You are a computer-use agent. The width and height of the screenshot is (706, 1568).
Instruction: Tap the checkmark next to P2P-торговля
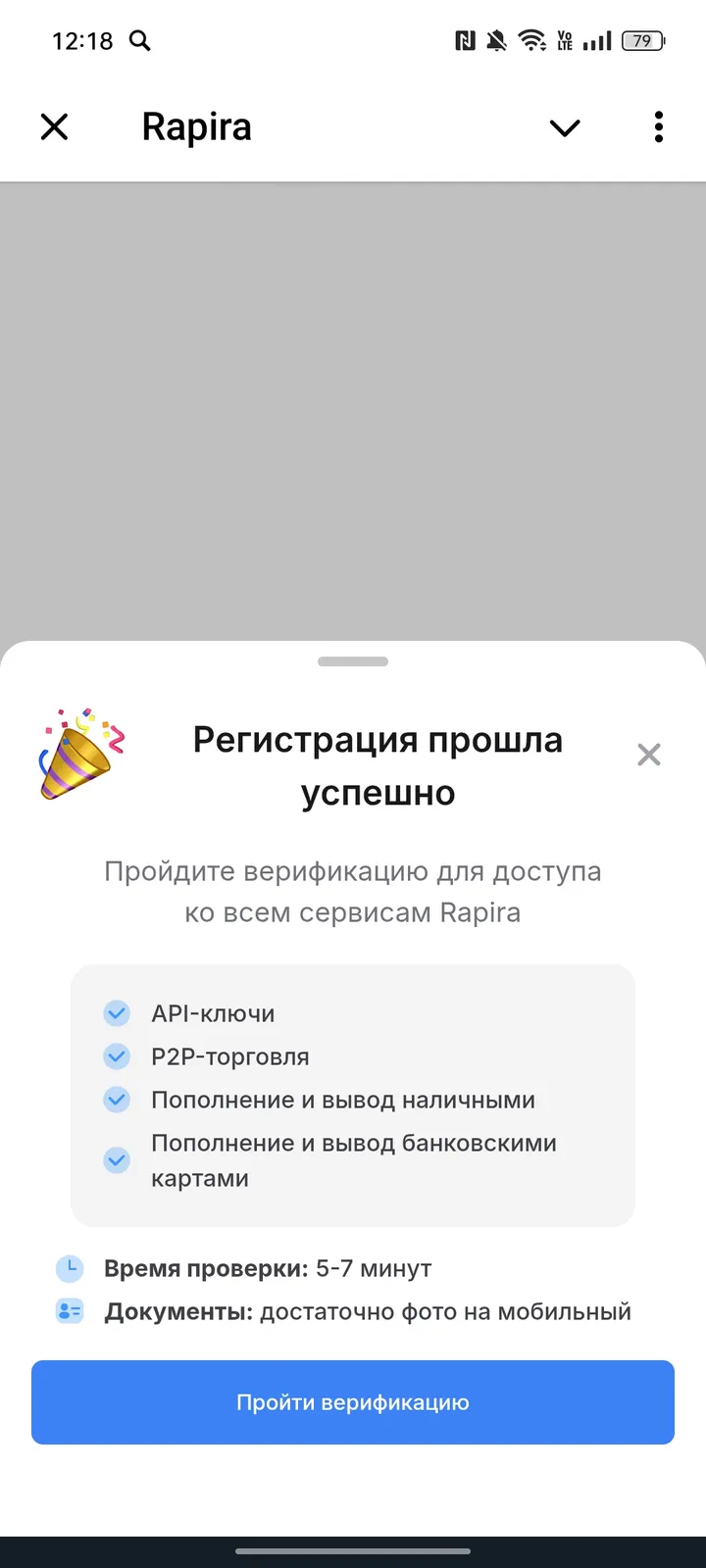(117, 1056)
